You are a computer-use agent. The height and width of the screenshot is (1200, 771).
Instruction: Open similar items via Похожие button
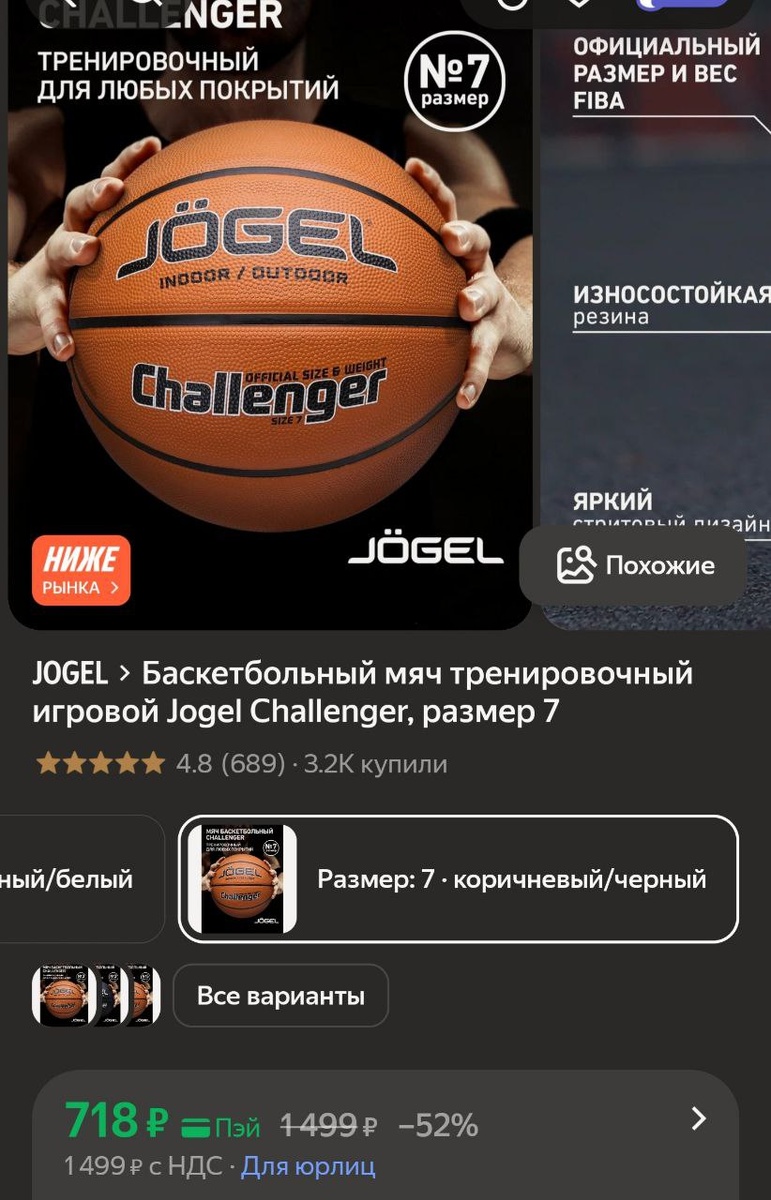(x=634, y=565)
